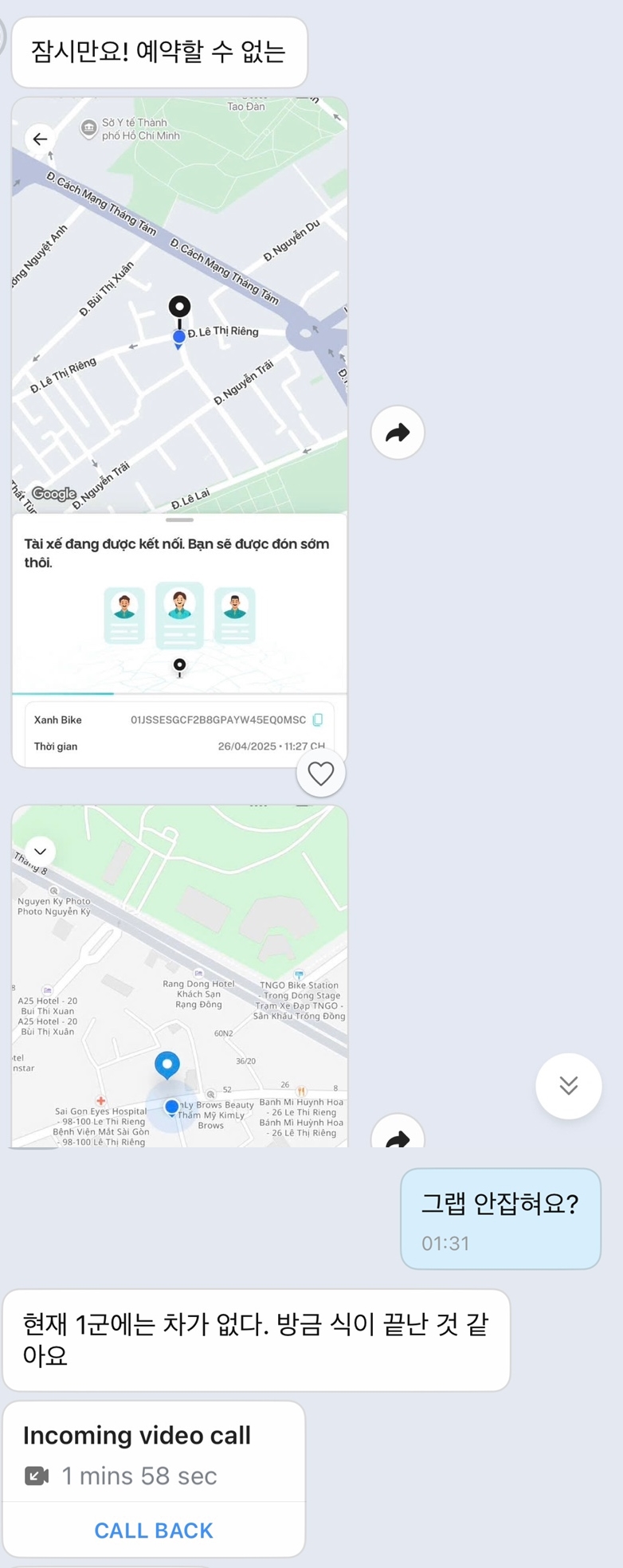This screenshot has width=623, height=1568.
Task: React with heart to the booking screenshot
Action: pyautogui.click(x=321, y=774)
